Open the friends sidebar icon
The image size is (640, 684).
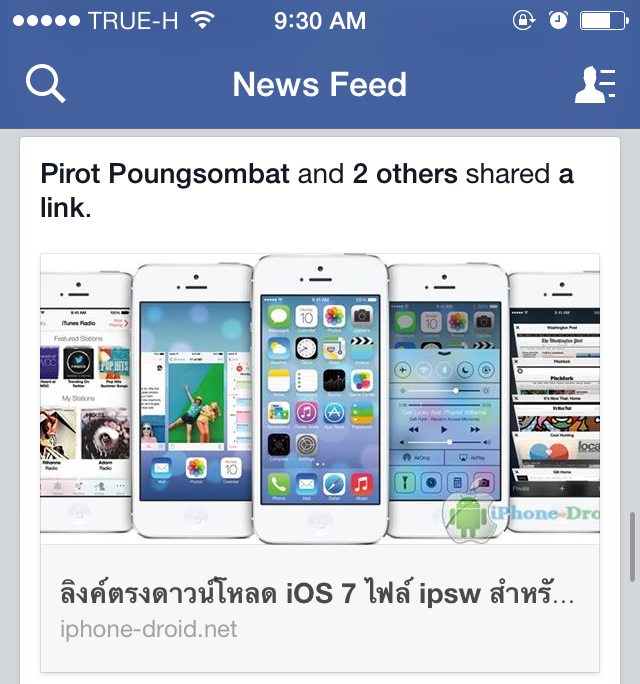(595, 84)
